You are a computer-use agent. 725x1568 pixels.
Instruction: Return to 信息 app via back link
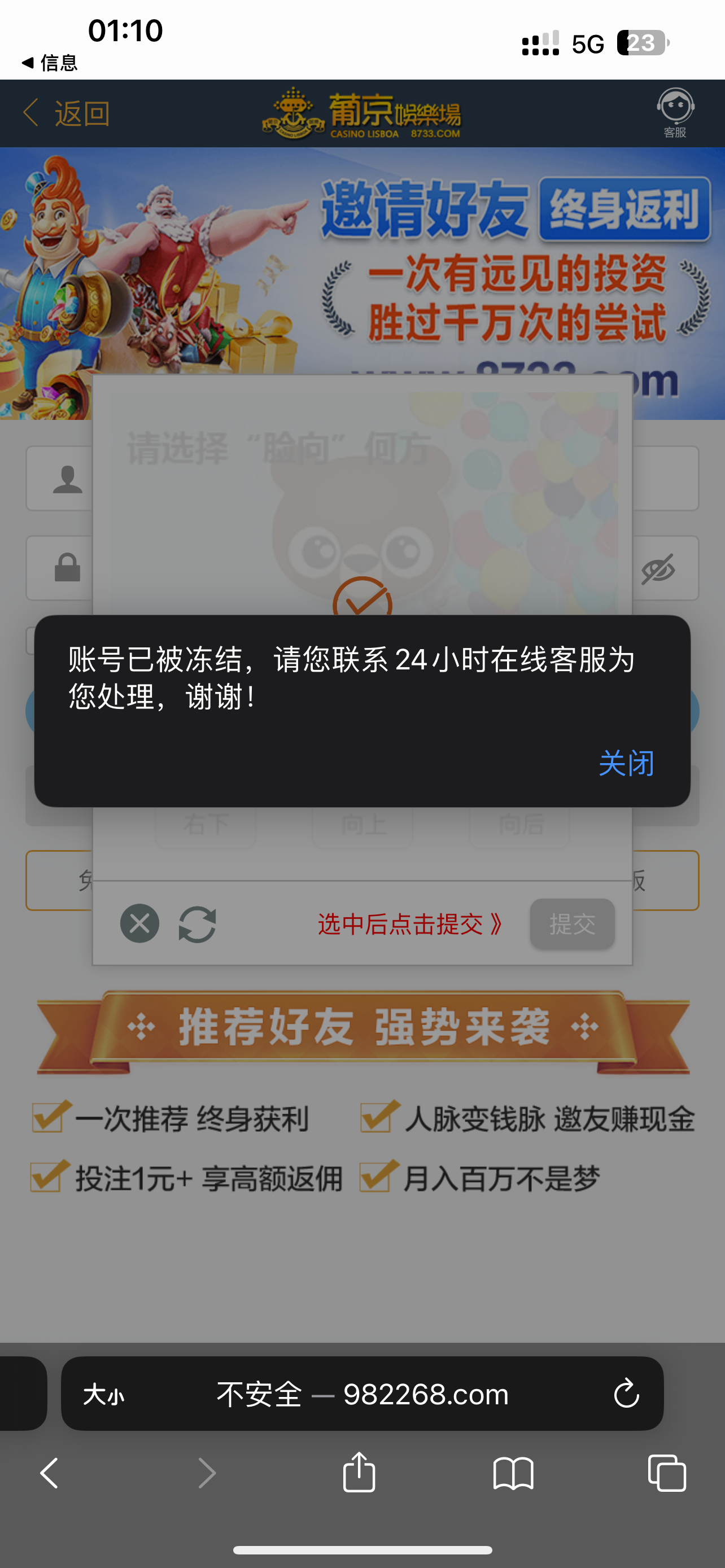point(50,63)
